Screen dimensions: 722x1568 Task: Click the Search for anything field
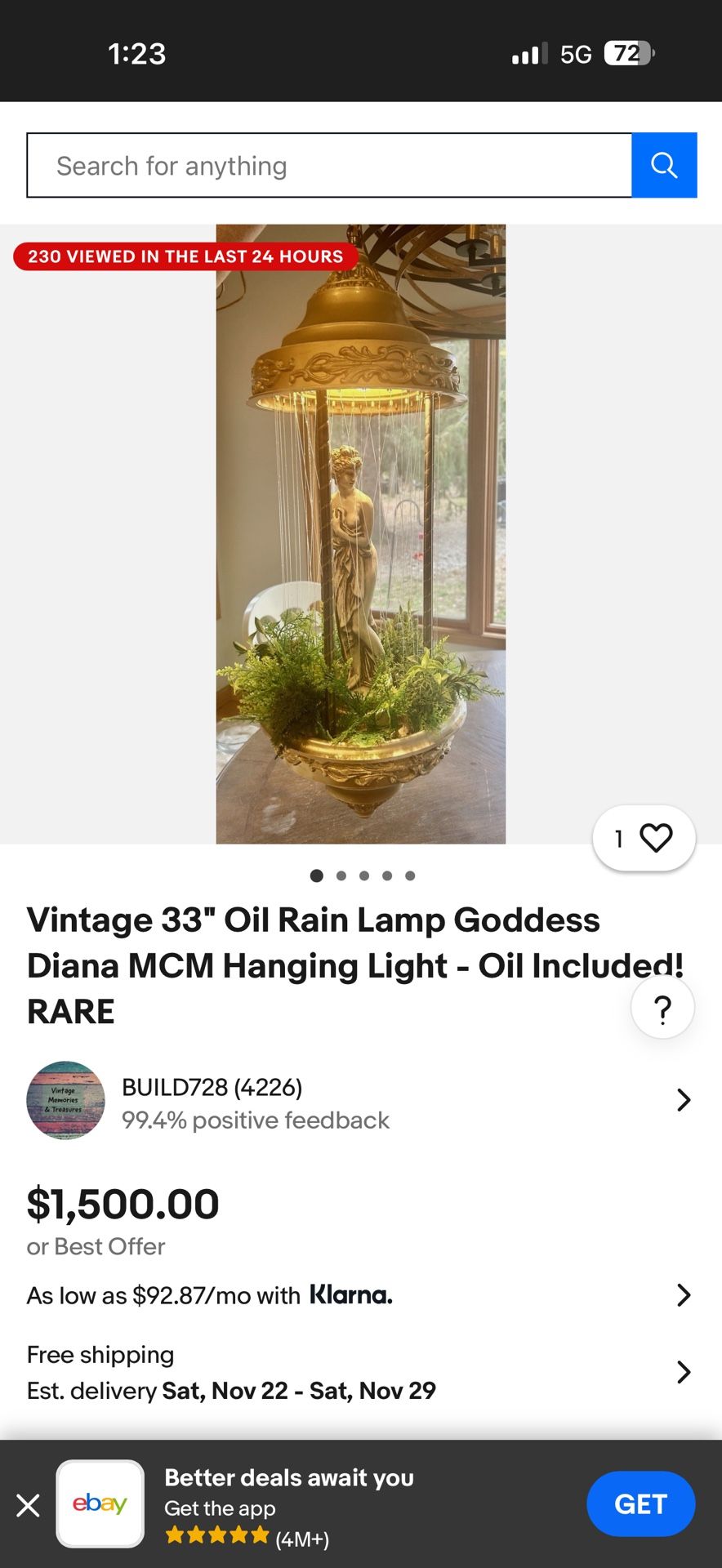click(327, 165)
